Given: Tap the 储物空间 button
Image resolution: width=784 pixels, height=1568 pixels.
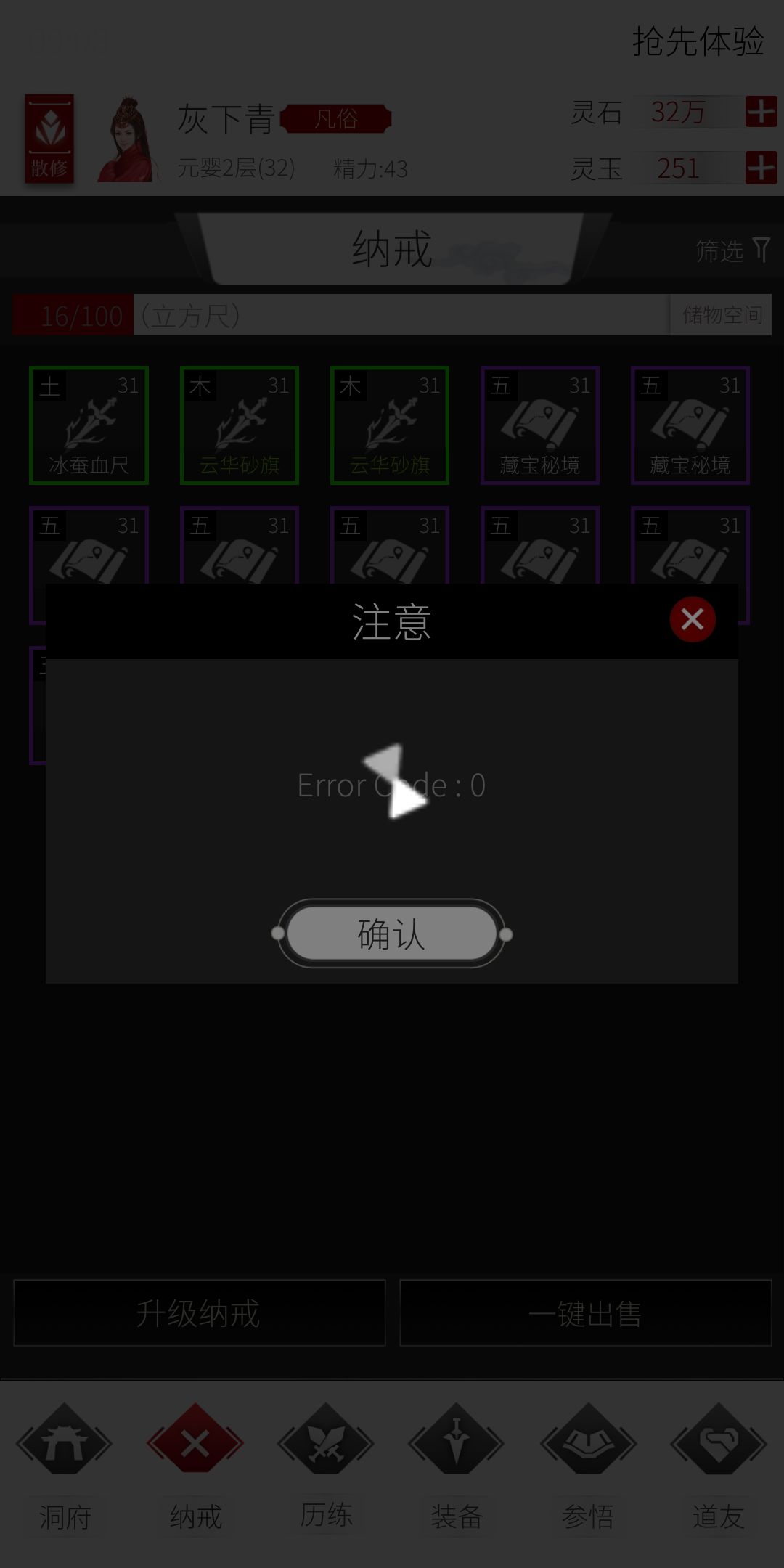Looking at the screenshot, I should pos(721,314).
